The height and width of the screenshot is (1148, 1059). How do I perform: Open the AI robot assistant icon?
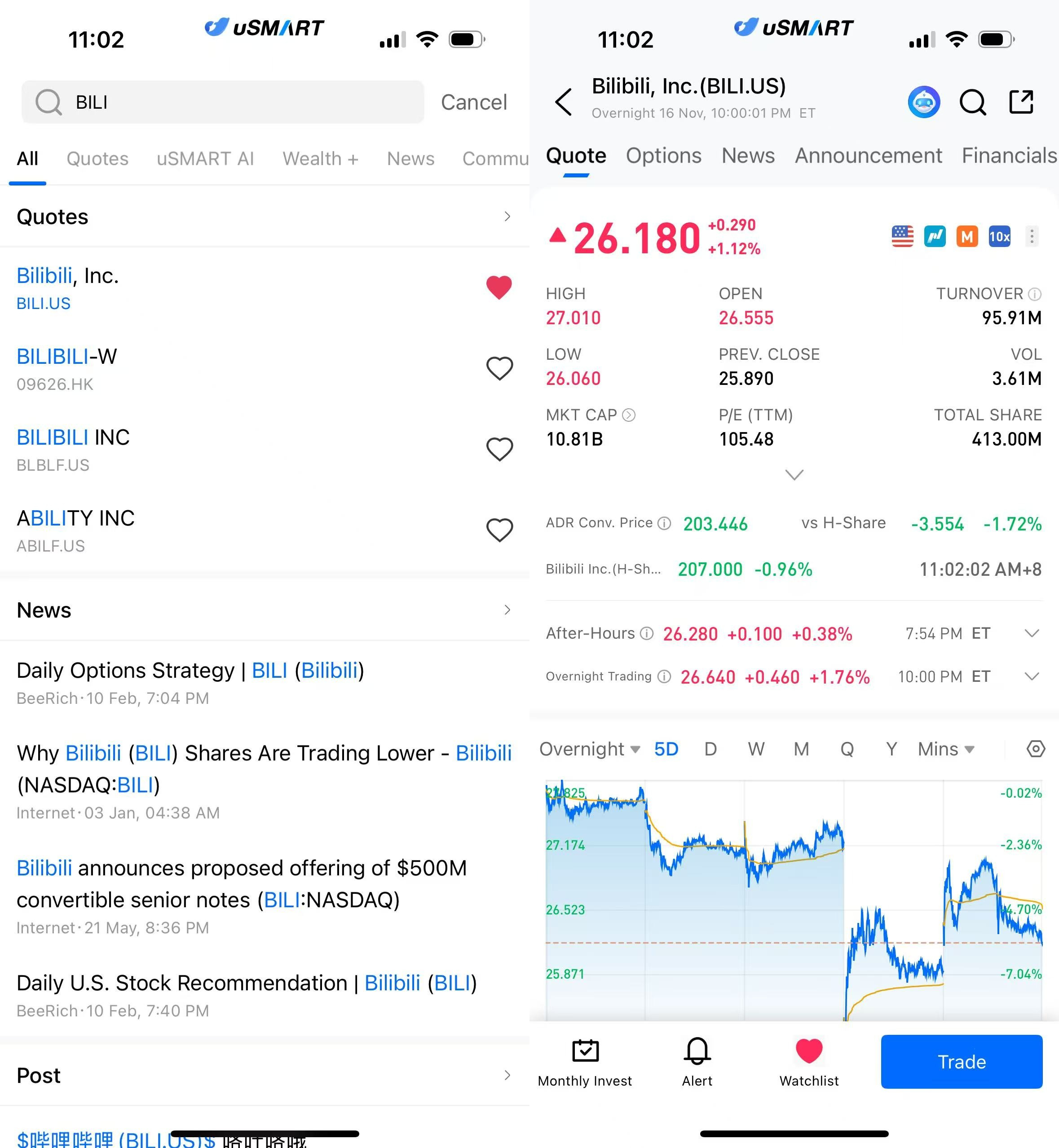point(923,102)
